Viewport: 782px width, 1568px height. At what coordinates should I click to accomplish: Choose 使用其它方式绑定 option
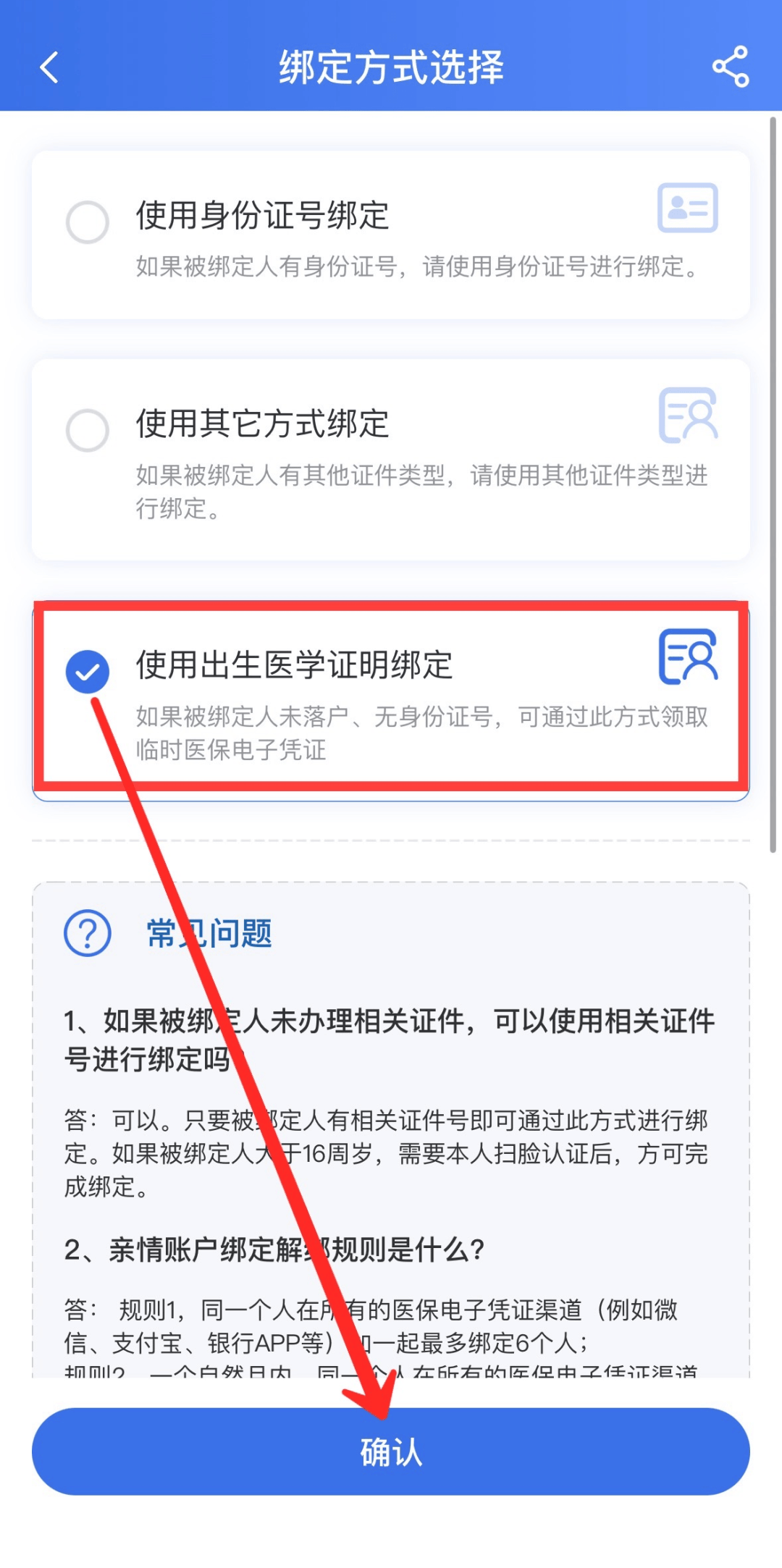(x=88, y=430)
